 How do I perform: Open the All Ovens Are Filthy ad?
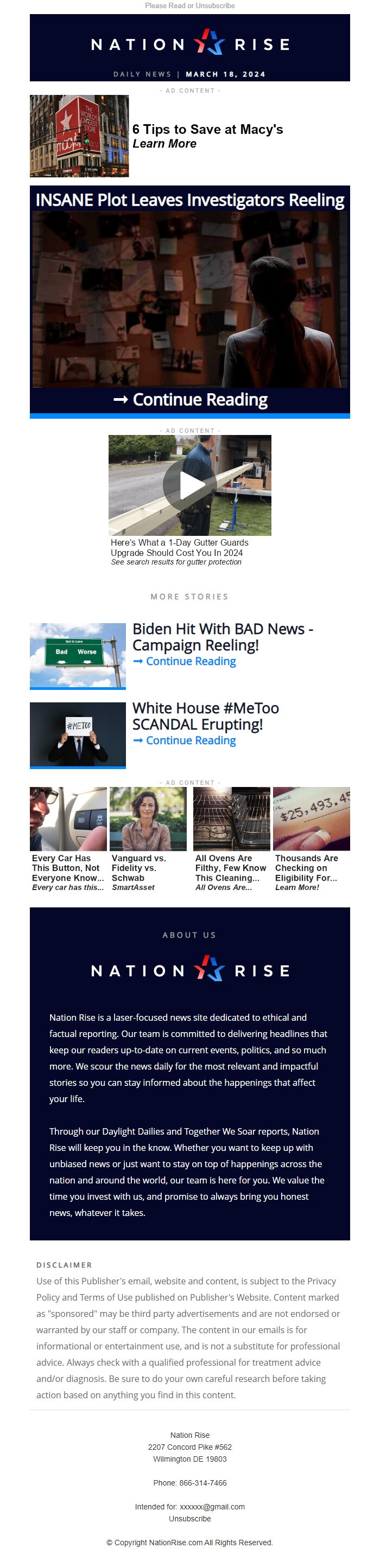231,867
